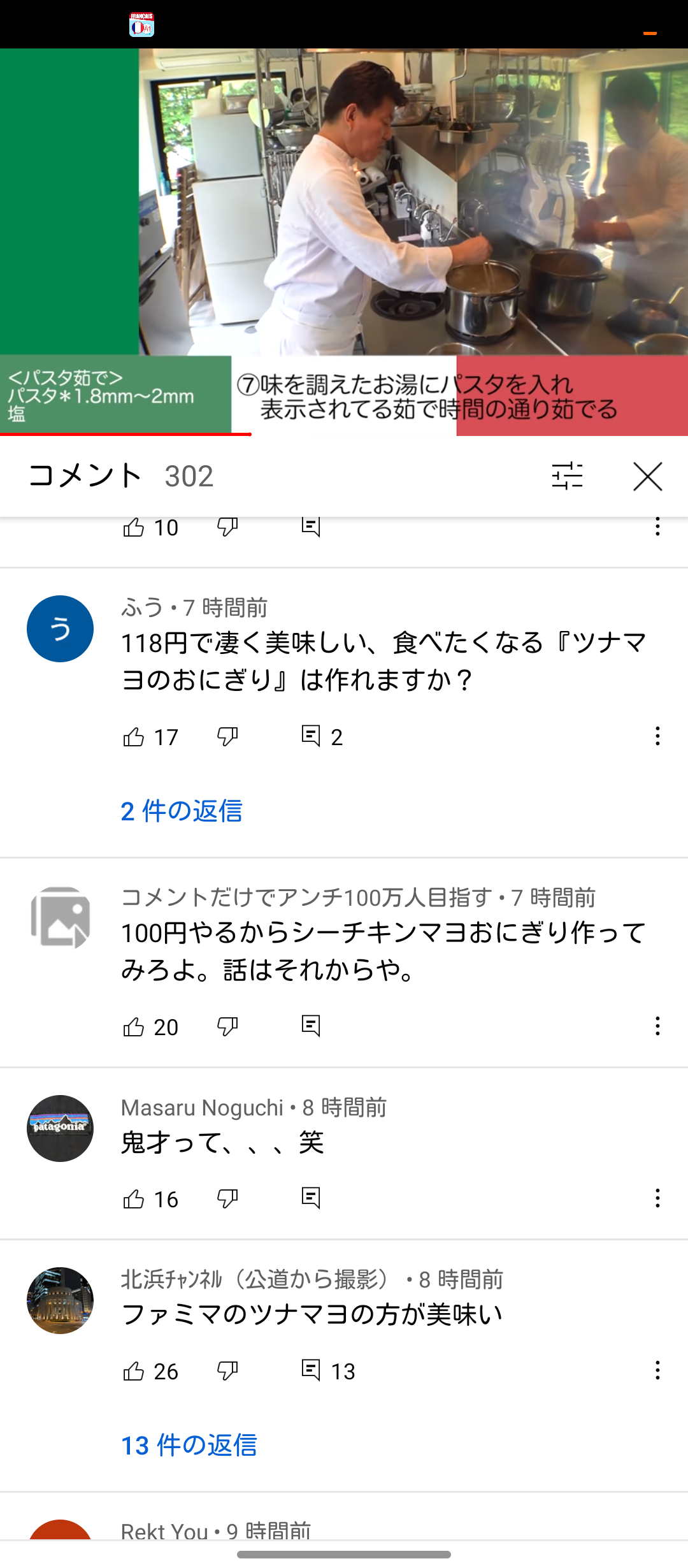Viewport: 688px width, 1568px height.
Task: Reply to ふう's comment
Action: point(311,736)
